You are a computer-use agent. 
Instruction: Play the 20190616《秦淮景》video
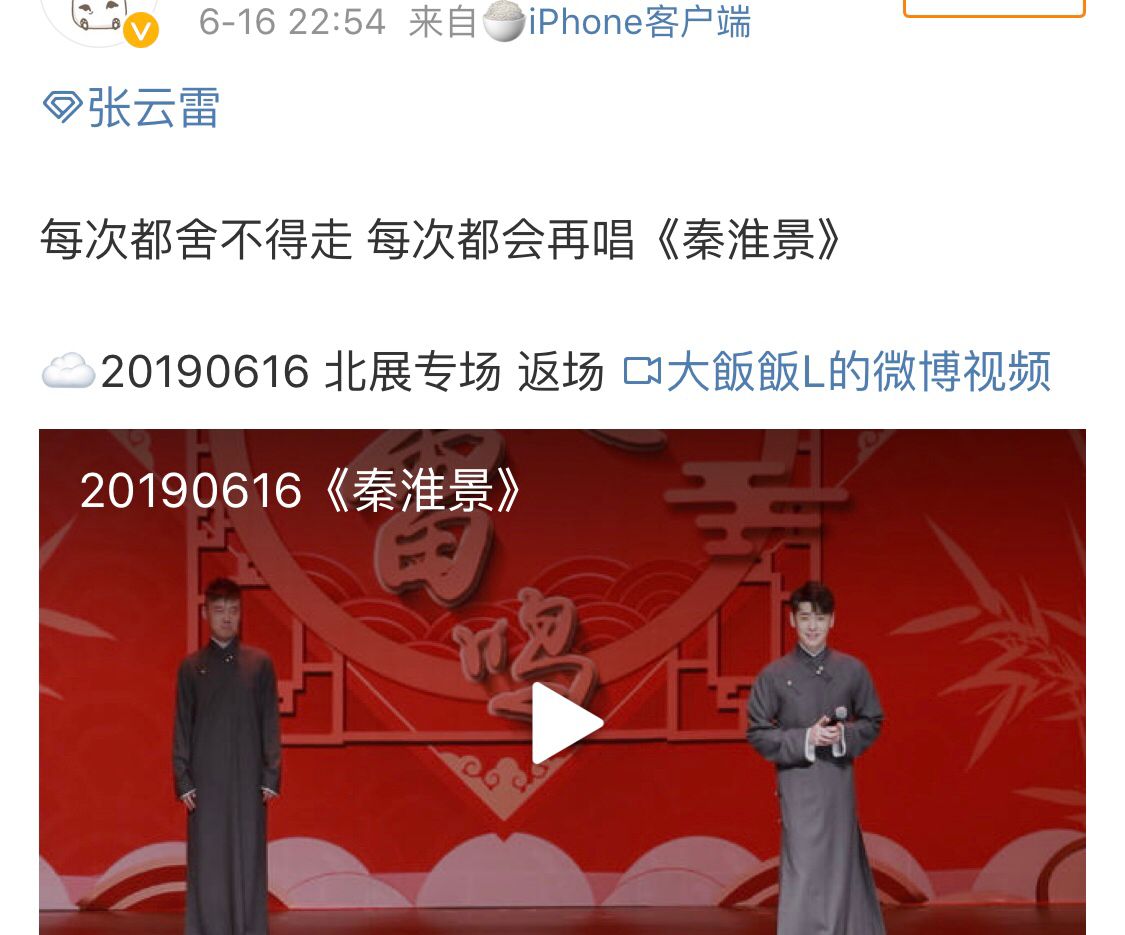click(x=565, y=722)
